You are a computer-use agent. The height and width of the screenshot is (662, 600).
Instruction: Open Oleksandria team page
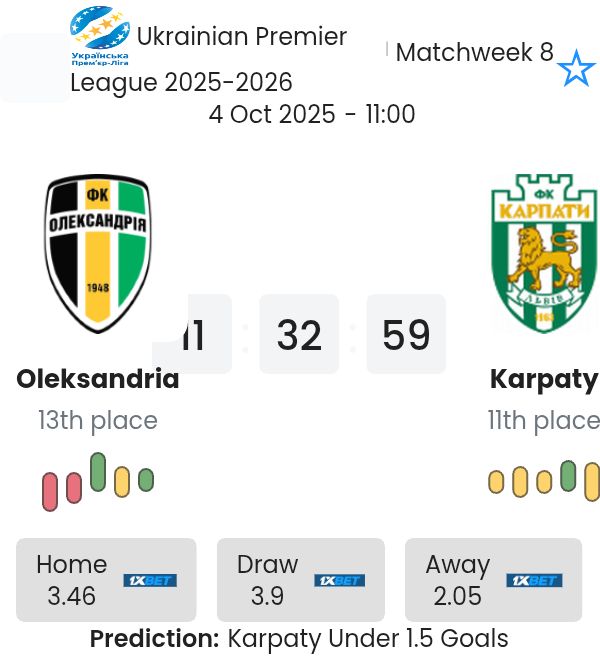pyautogui.click(x=98, y=379)
